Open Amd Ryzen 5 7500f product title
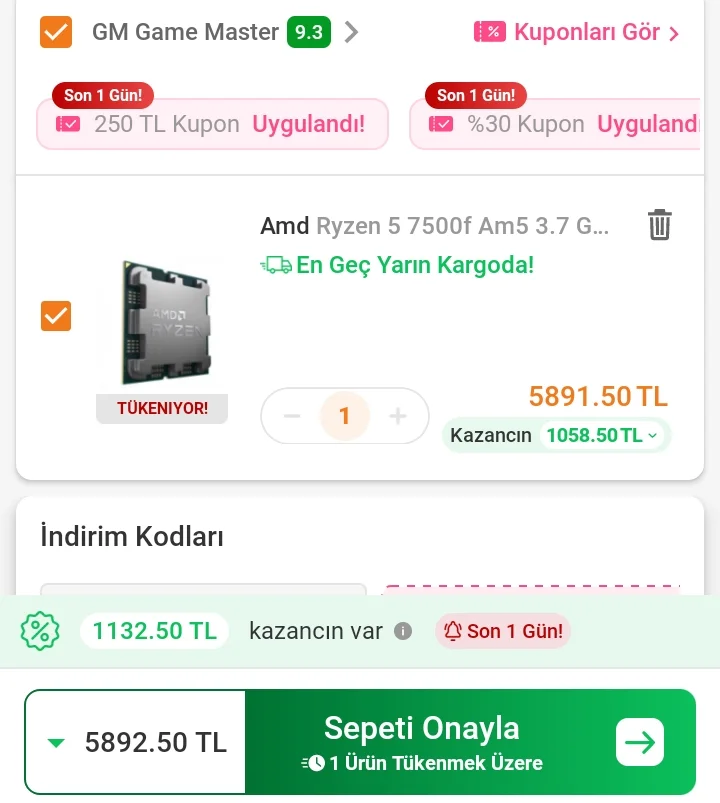Screen dimensions: 720x803 (434, 226)
